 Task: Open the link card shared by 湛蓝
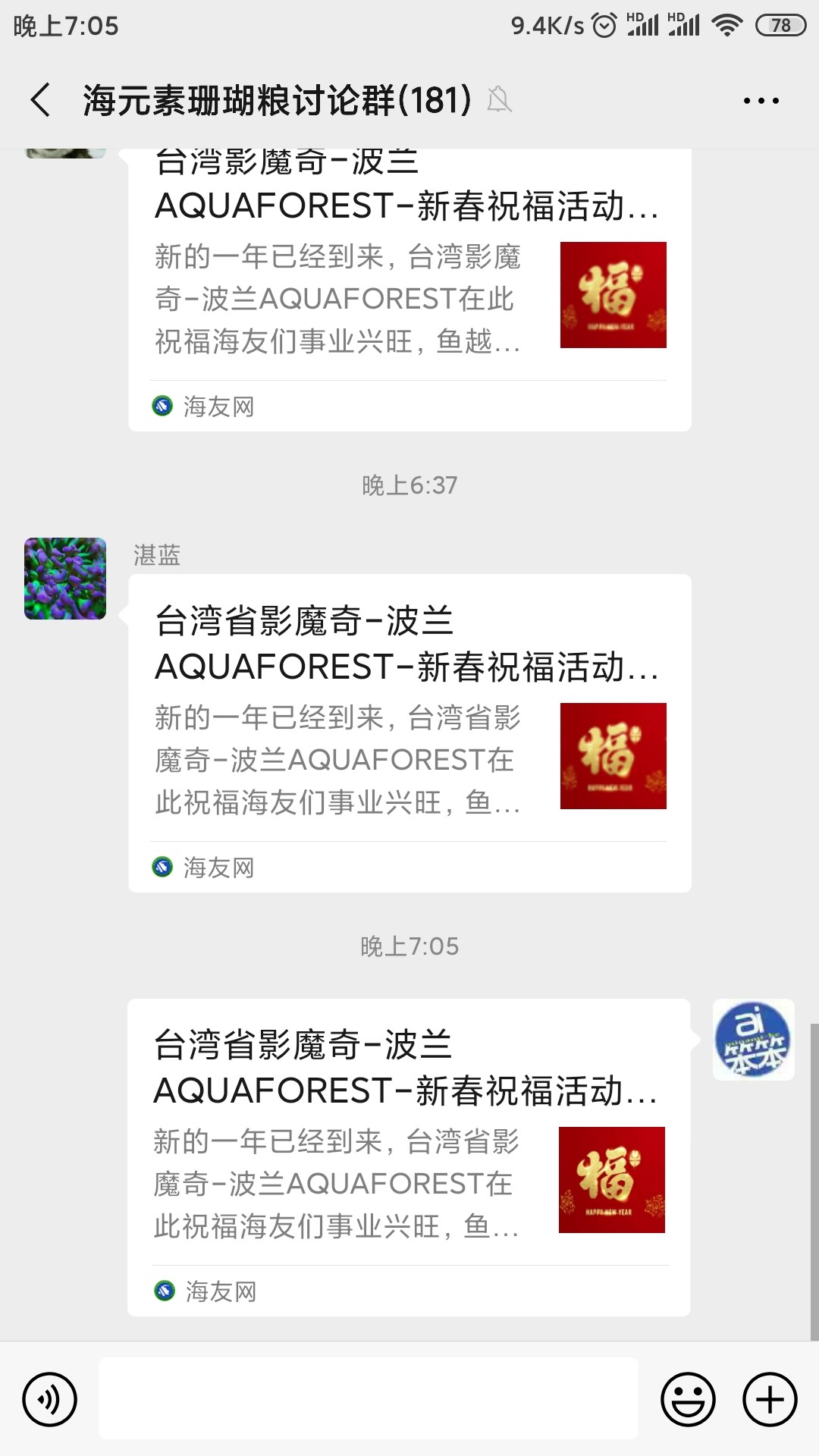pyautogui.click(x=409, y=733)
